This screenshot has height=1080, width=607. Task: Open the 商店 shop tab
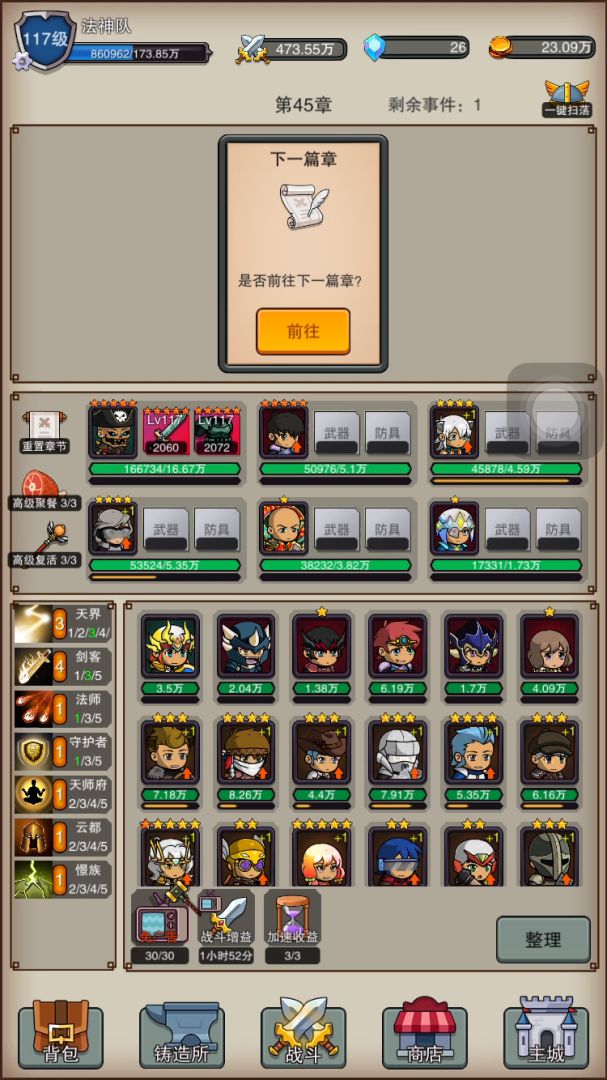(x=424, y=1035)
